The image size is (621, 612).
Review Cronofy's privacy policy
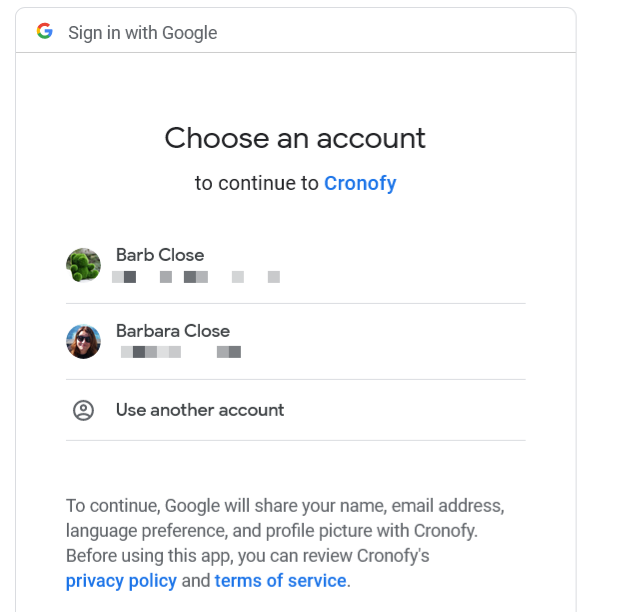pyautogui.click(x=121, y=580)
